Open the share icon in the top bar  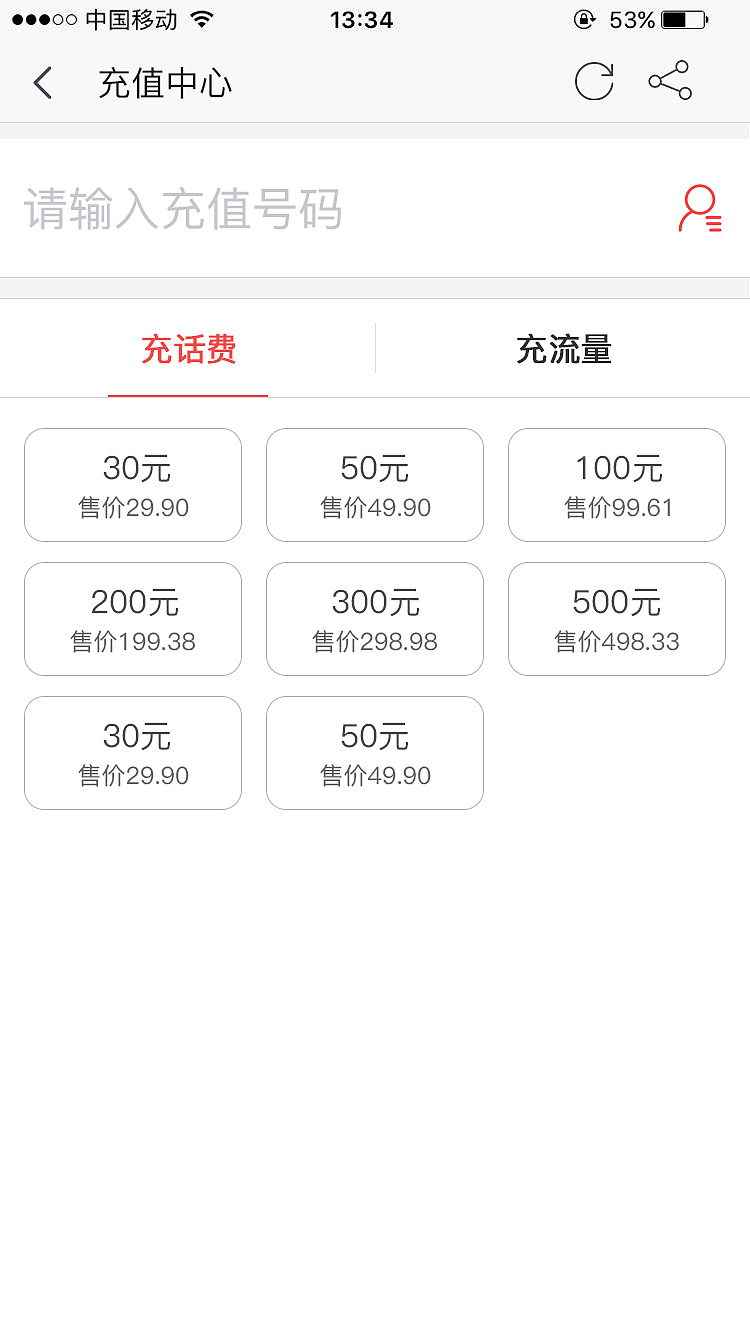point(670,80)
